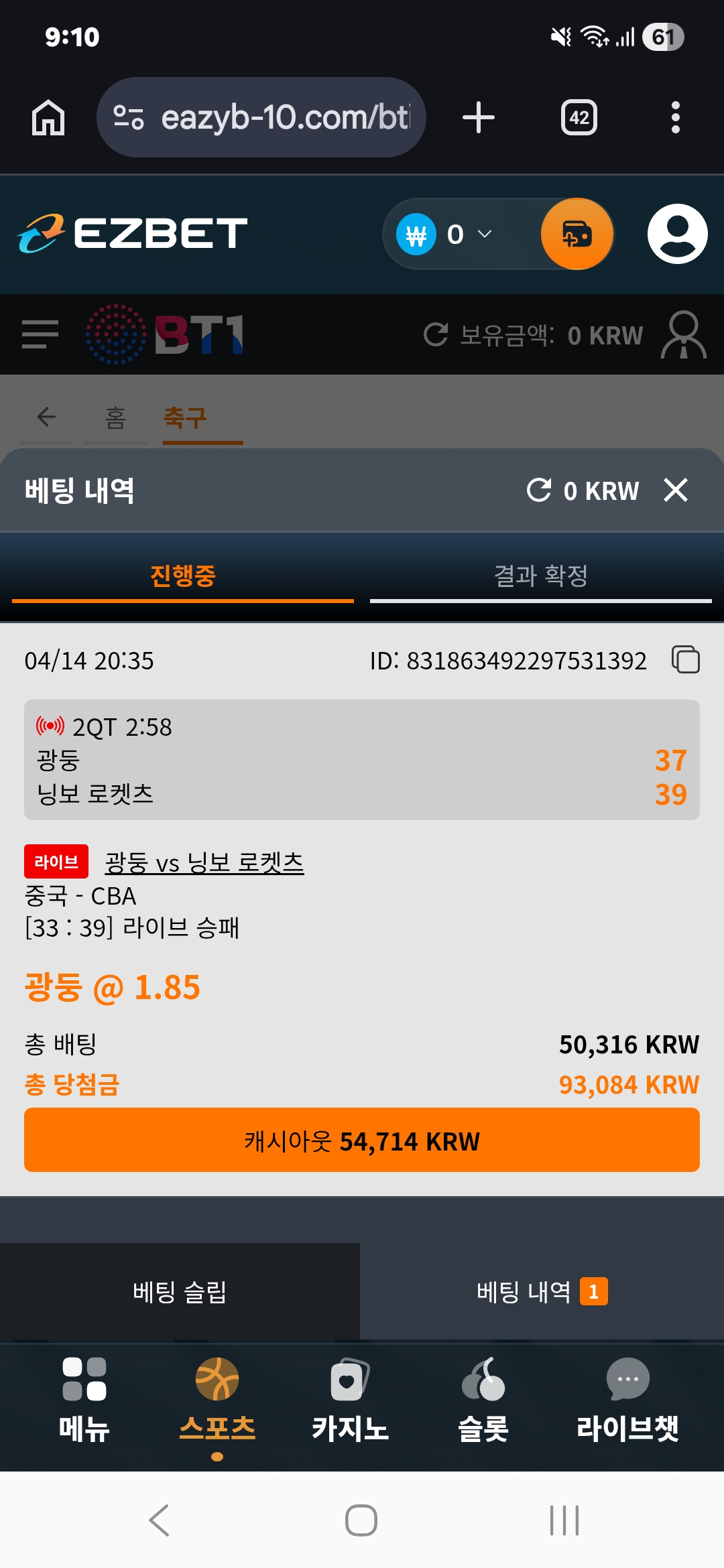Open the 광둥 vs 닝보 로켓츠 match link

click(x=204, y=862)
